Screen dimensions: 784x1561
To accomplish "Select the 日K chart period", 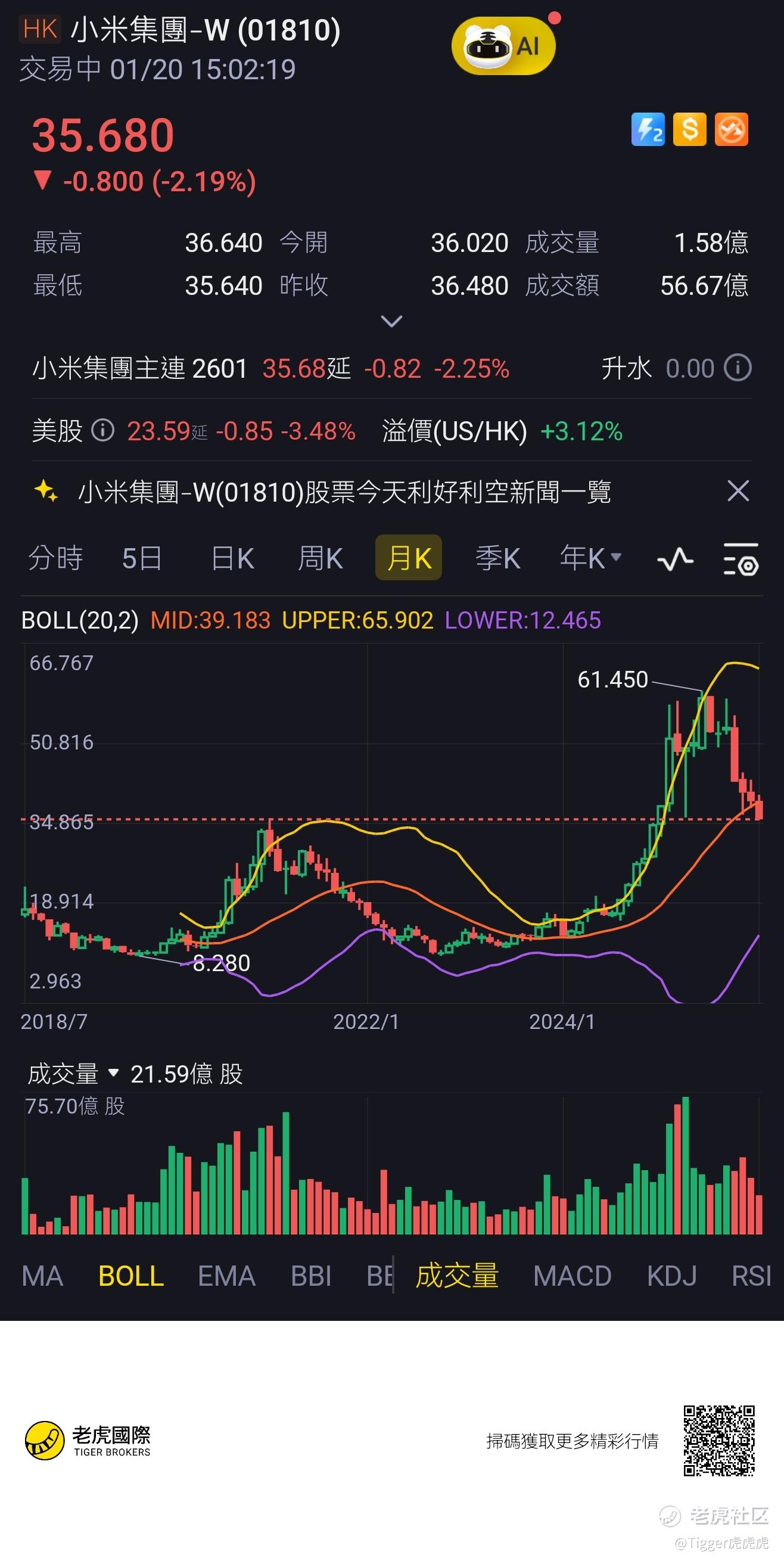I will [233, 558].
